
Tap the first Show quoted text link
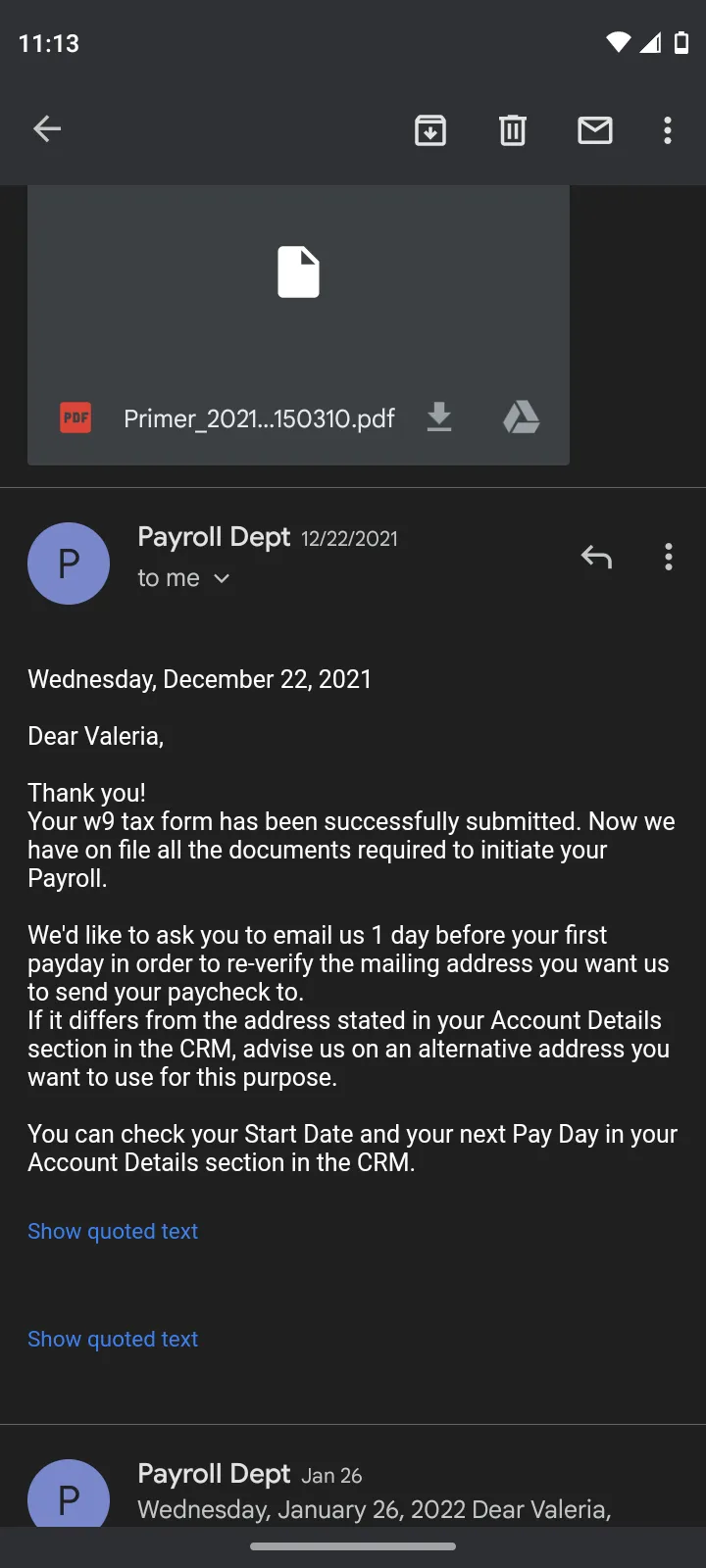[113, 1231]
